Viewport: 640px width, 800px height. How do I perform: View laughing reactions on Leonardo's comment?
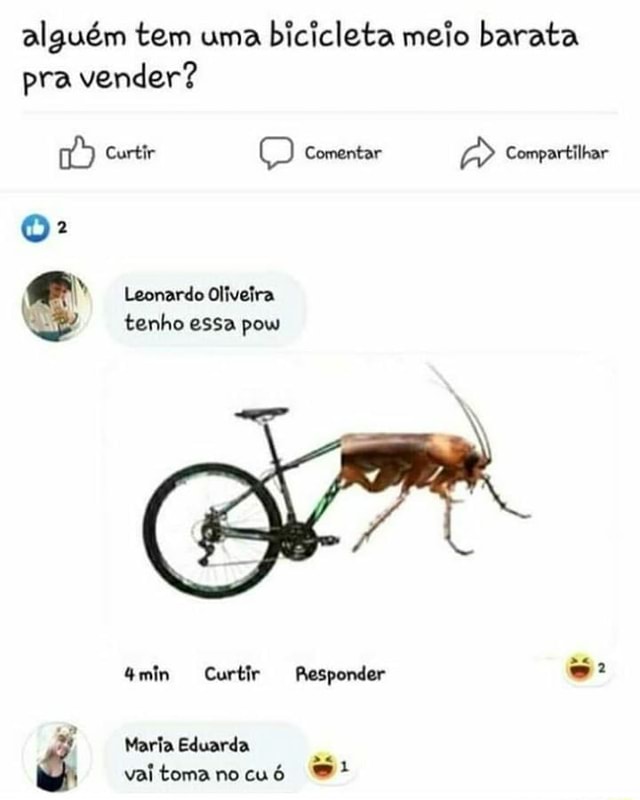tap(584, 668)
